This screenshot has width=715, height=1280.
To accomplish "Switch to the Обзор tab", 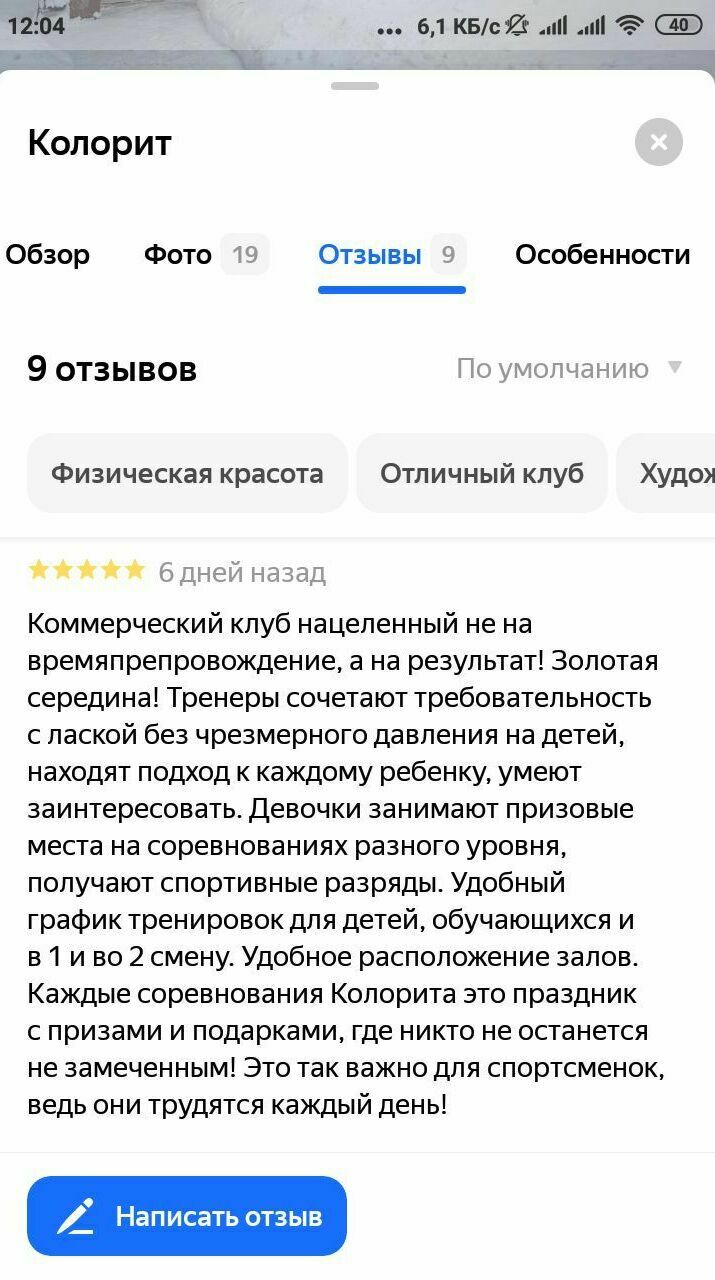I will (x=48, y=255).
